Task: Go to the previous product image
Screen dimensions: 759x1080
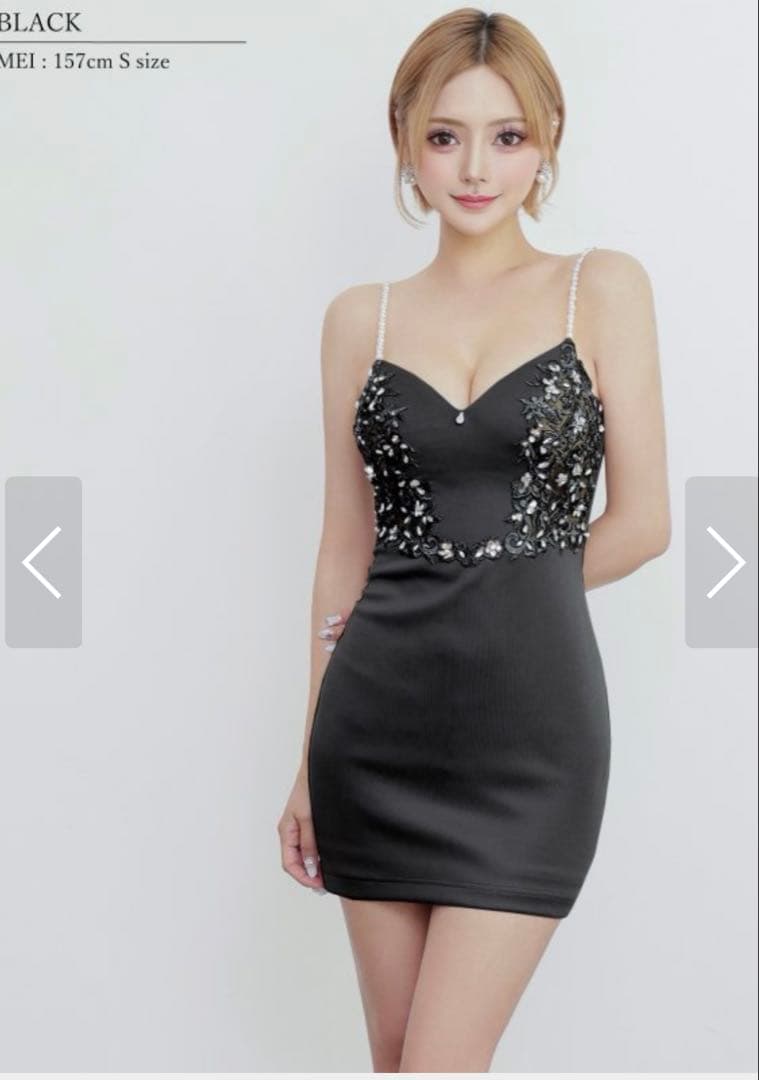Action: tap(43, 562)
